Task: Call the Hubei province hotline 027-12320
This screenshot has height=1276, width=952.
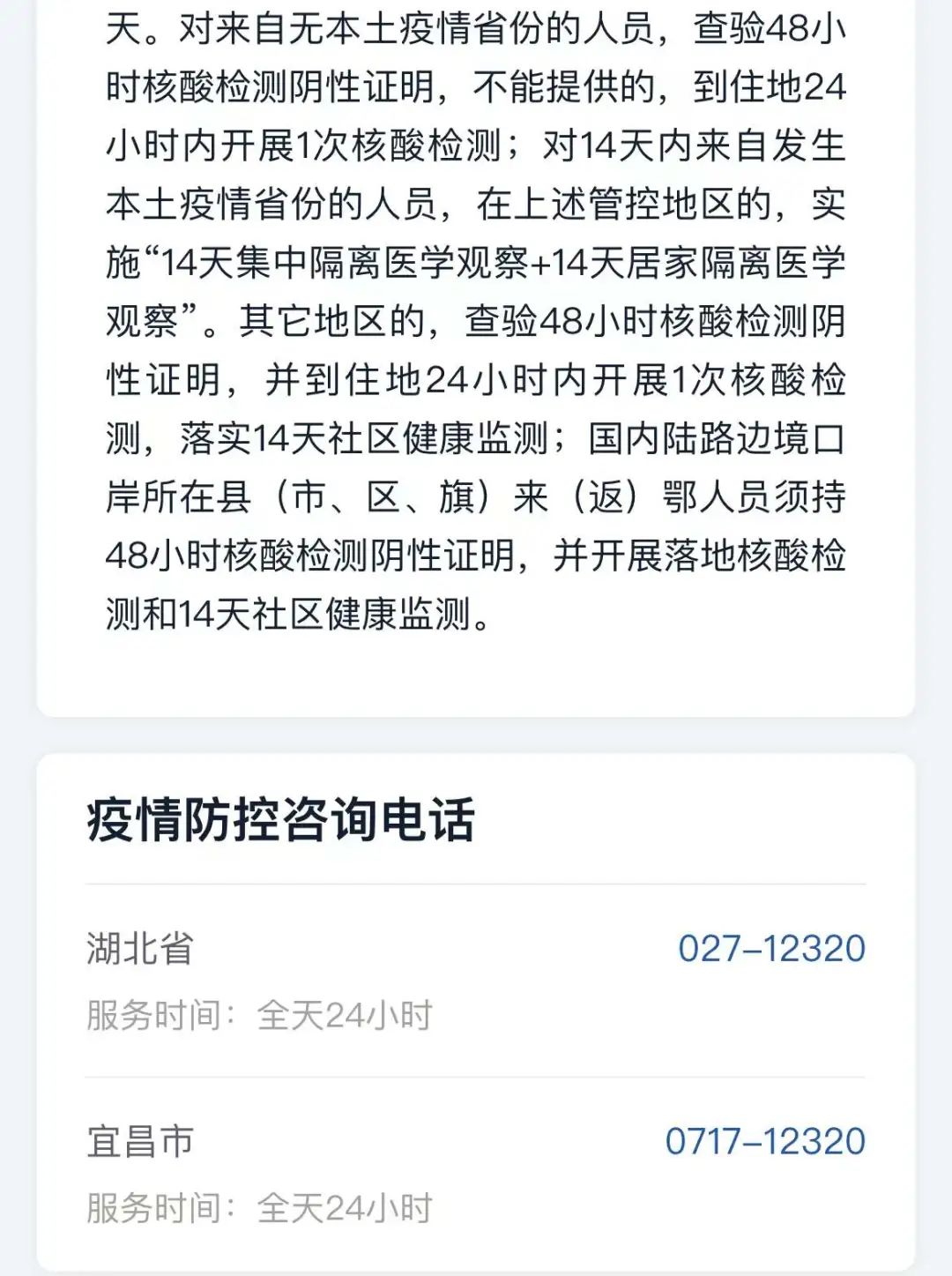Action: [x=771, y=949]
